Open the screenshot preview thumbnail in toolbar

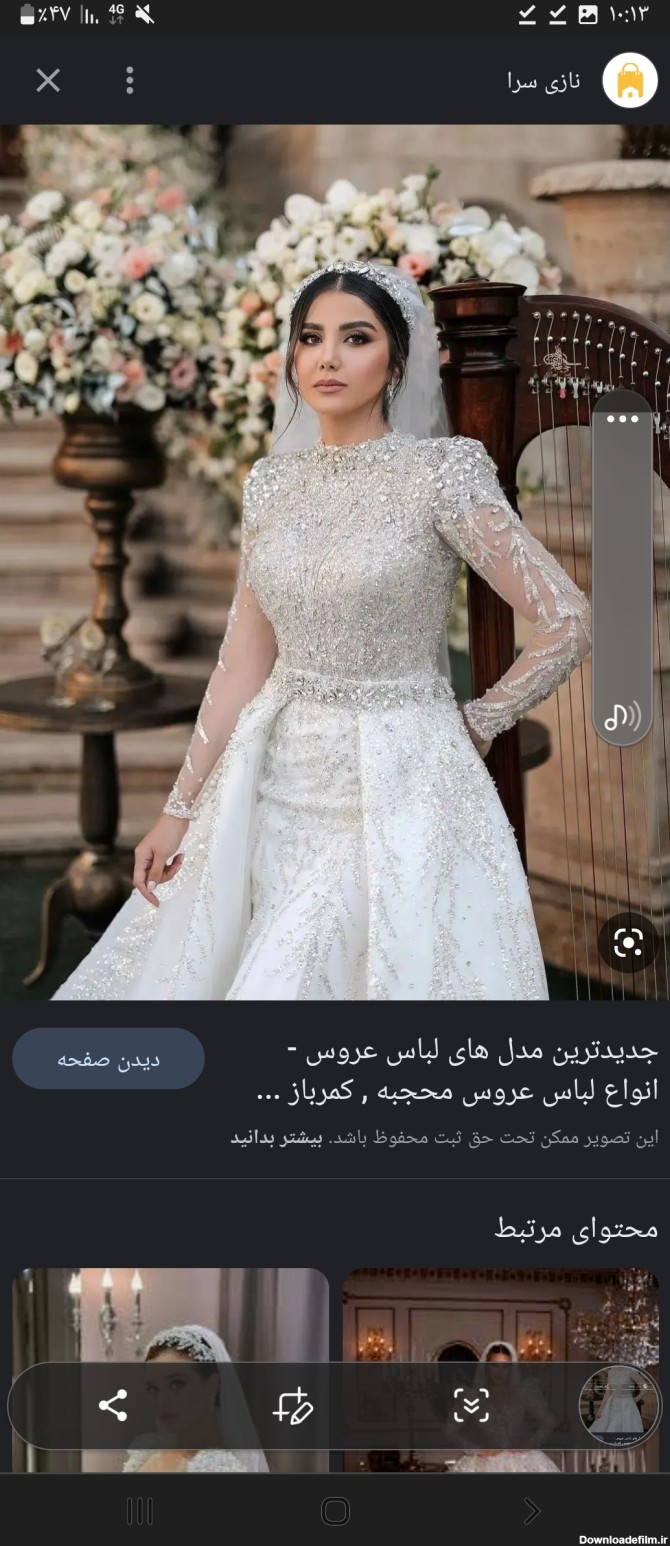[620, 1405]
